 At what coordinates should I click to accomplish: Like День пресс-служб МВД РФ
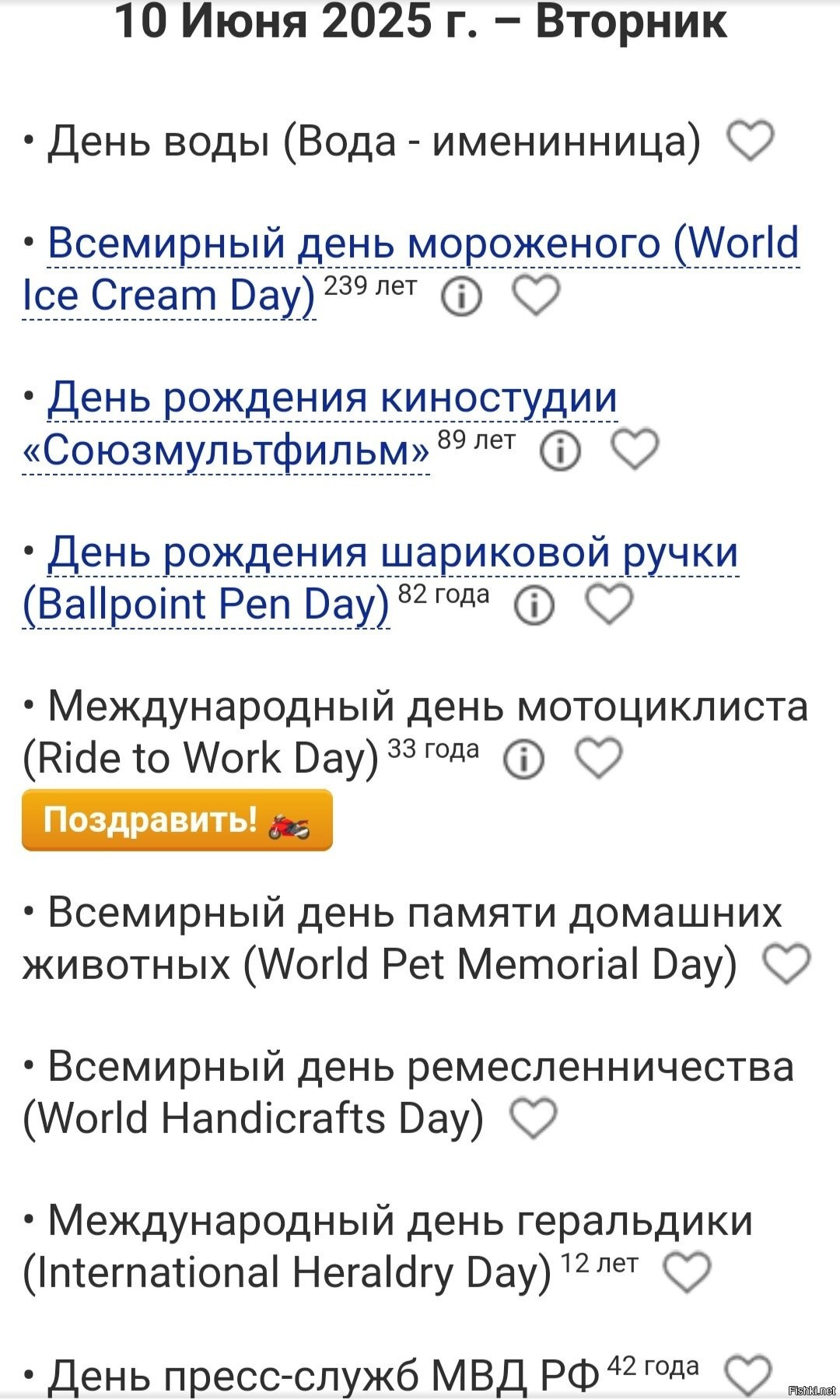click(748, 1375)
